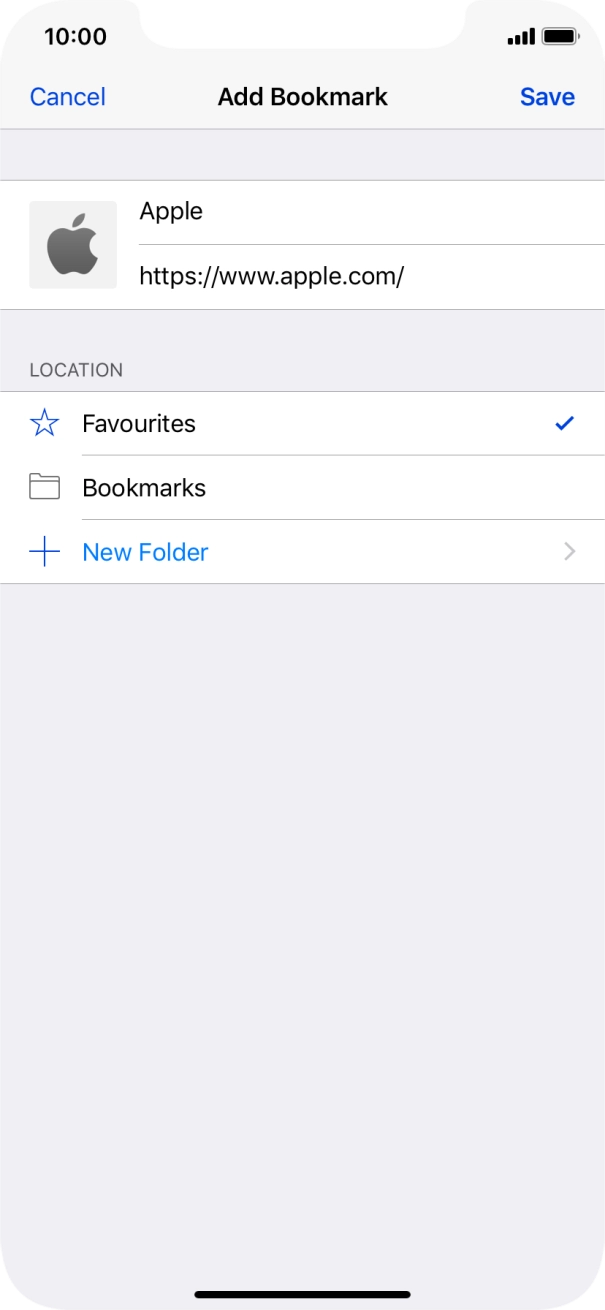
Task: Edit the bookmark URL field
Action: [371, 276]
